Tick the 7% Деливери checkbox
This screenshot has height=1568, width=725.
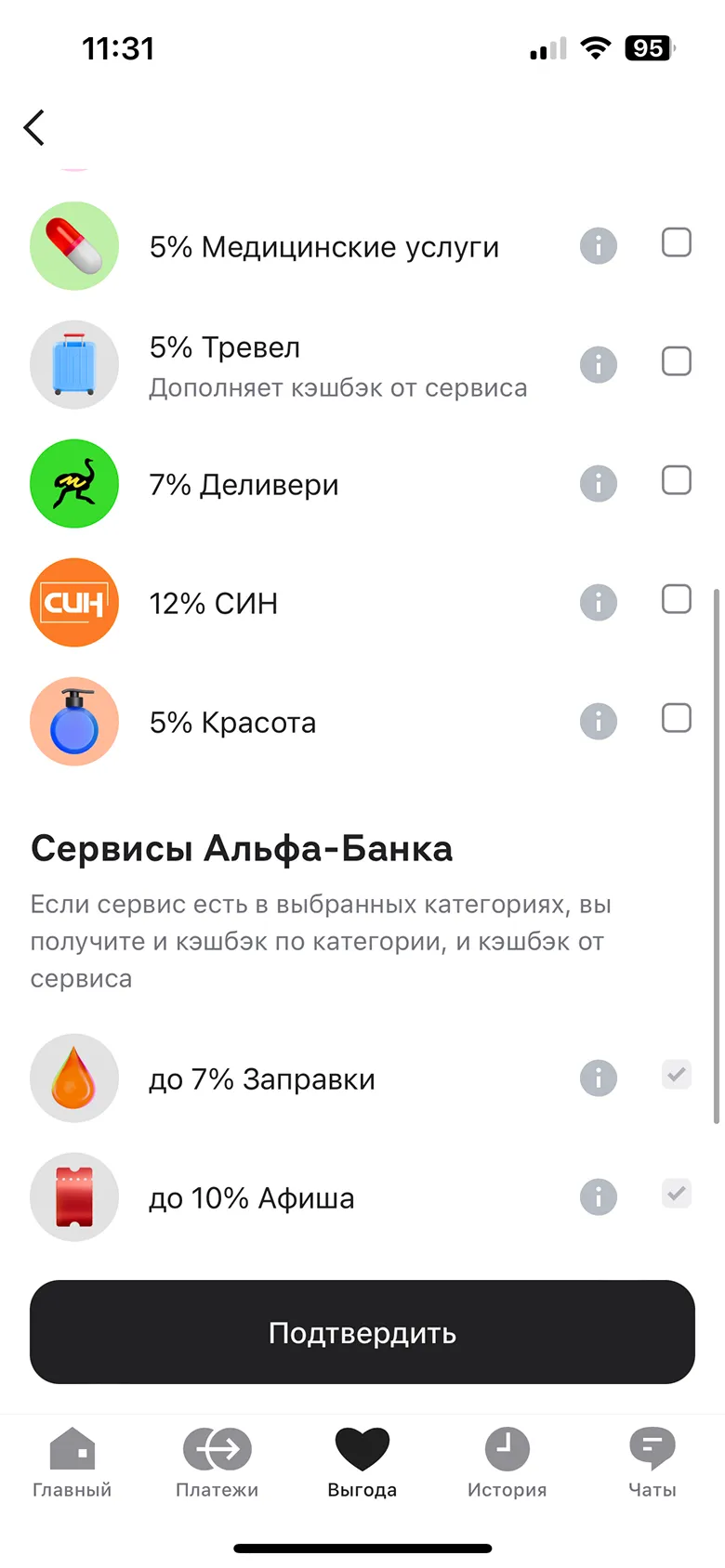tap(676, 481)
